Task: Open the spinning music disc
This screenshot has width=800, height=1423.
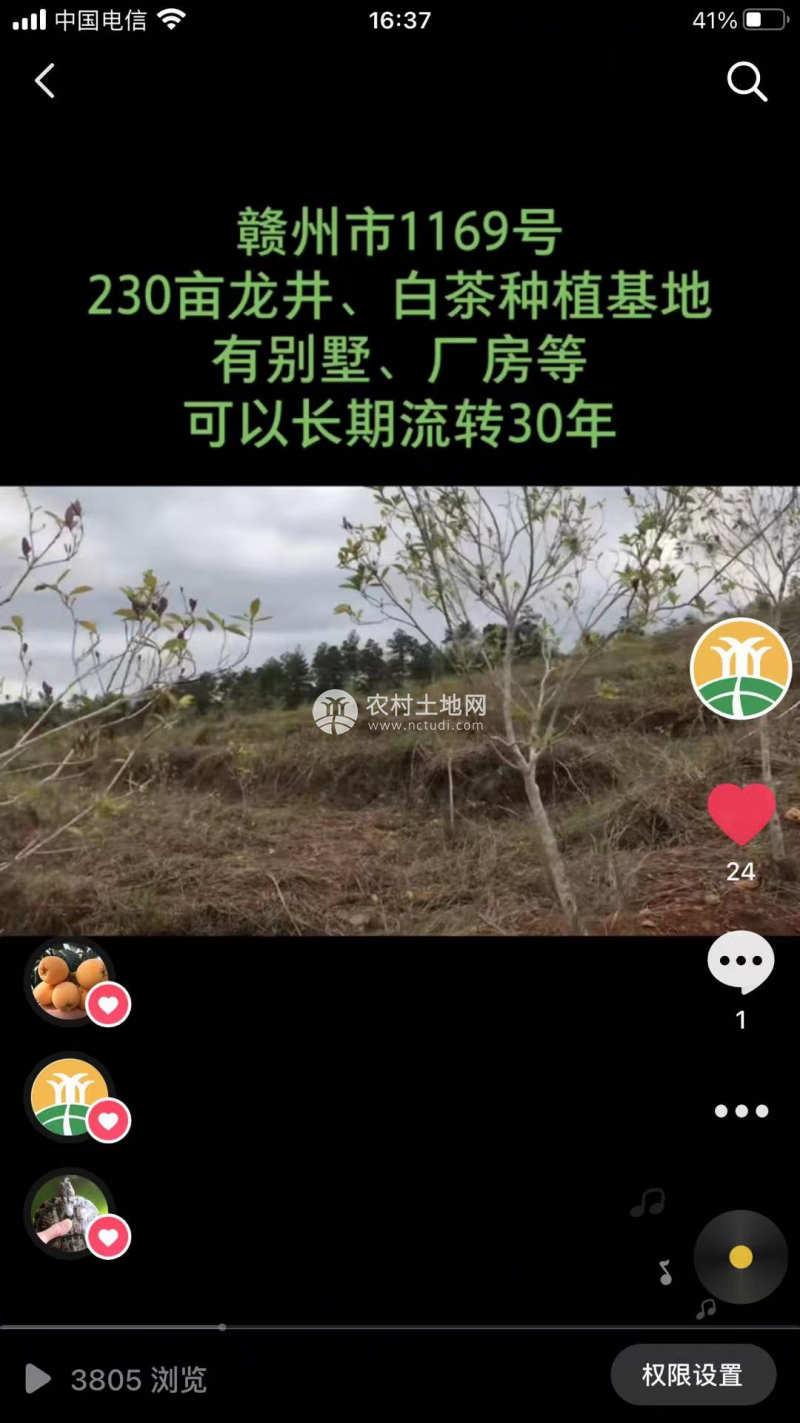Action: click(740, 1257)
